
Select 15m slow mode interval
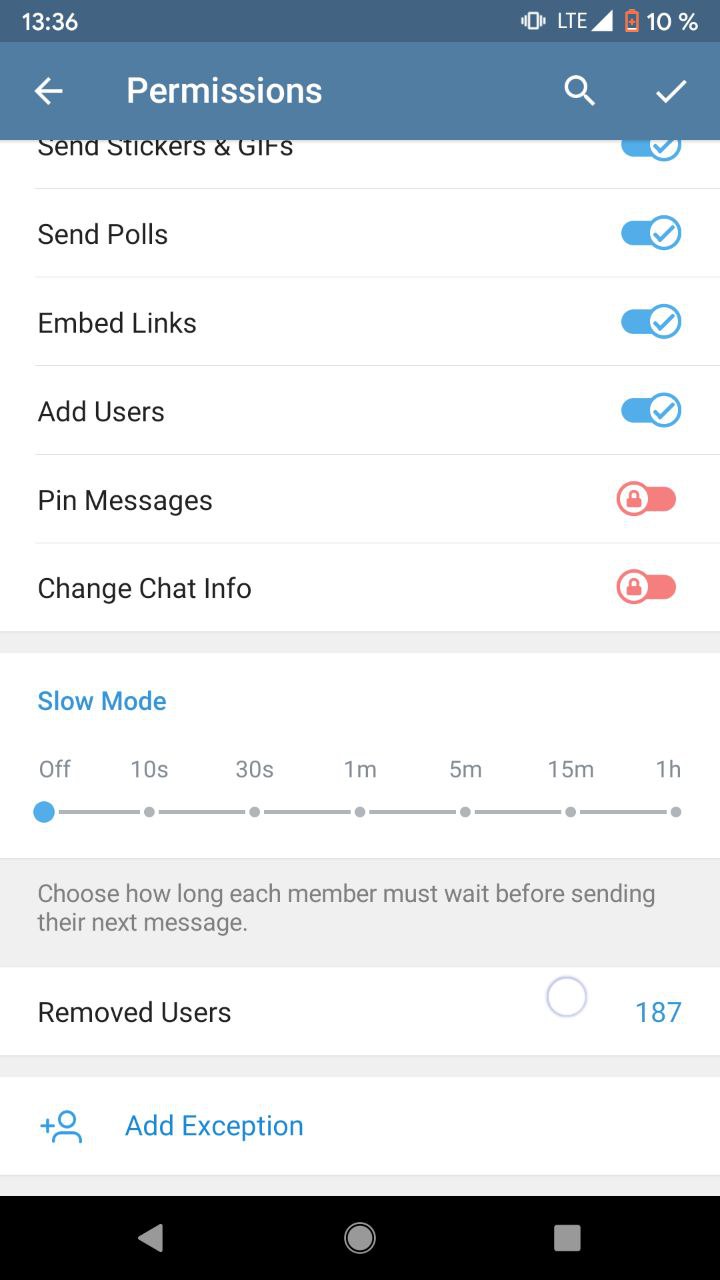(x=571, y=812)
